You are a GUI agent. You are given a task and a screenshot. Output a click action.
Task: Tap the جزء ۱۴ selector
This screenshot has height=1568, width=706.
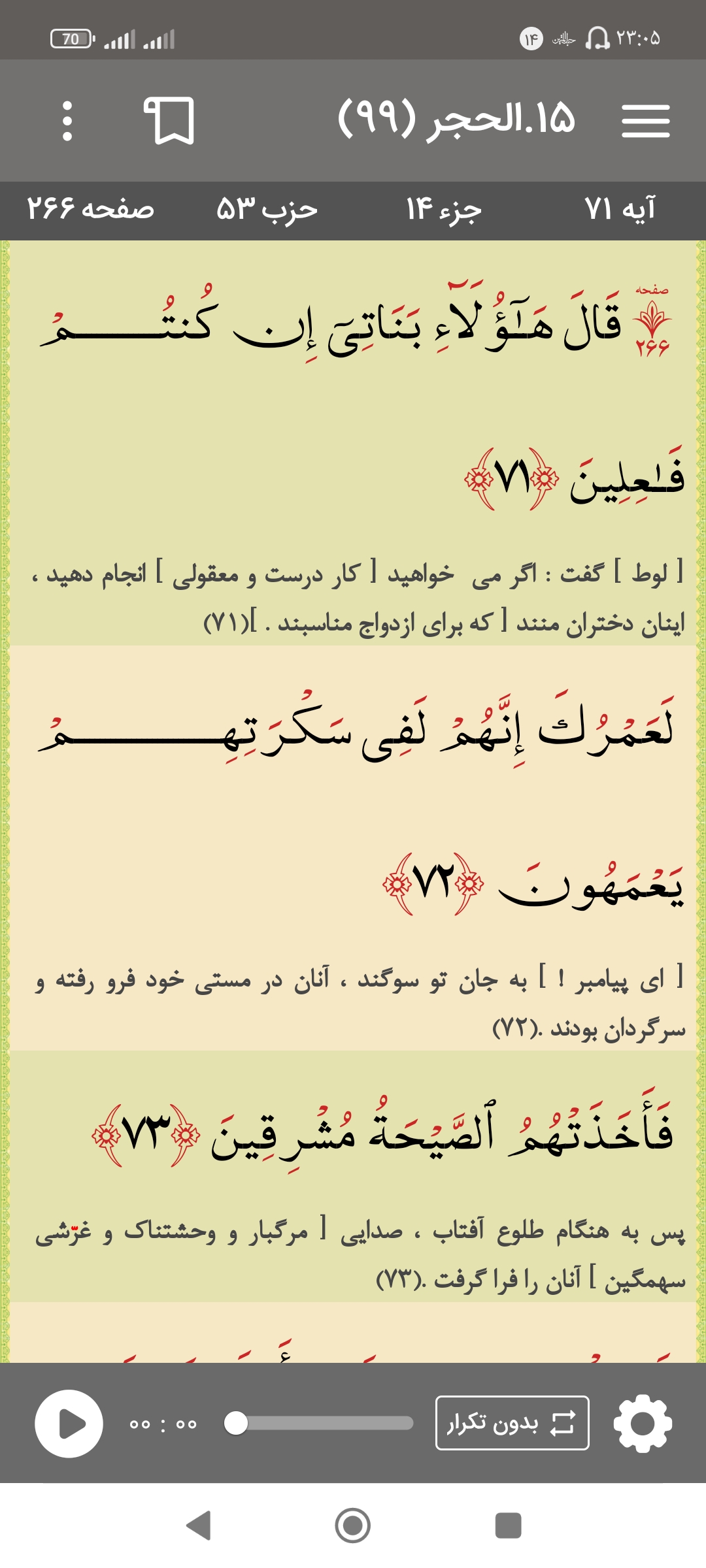tap(444, 210)
